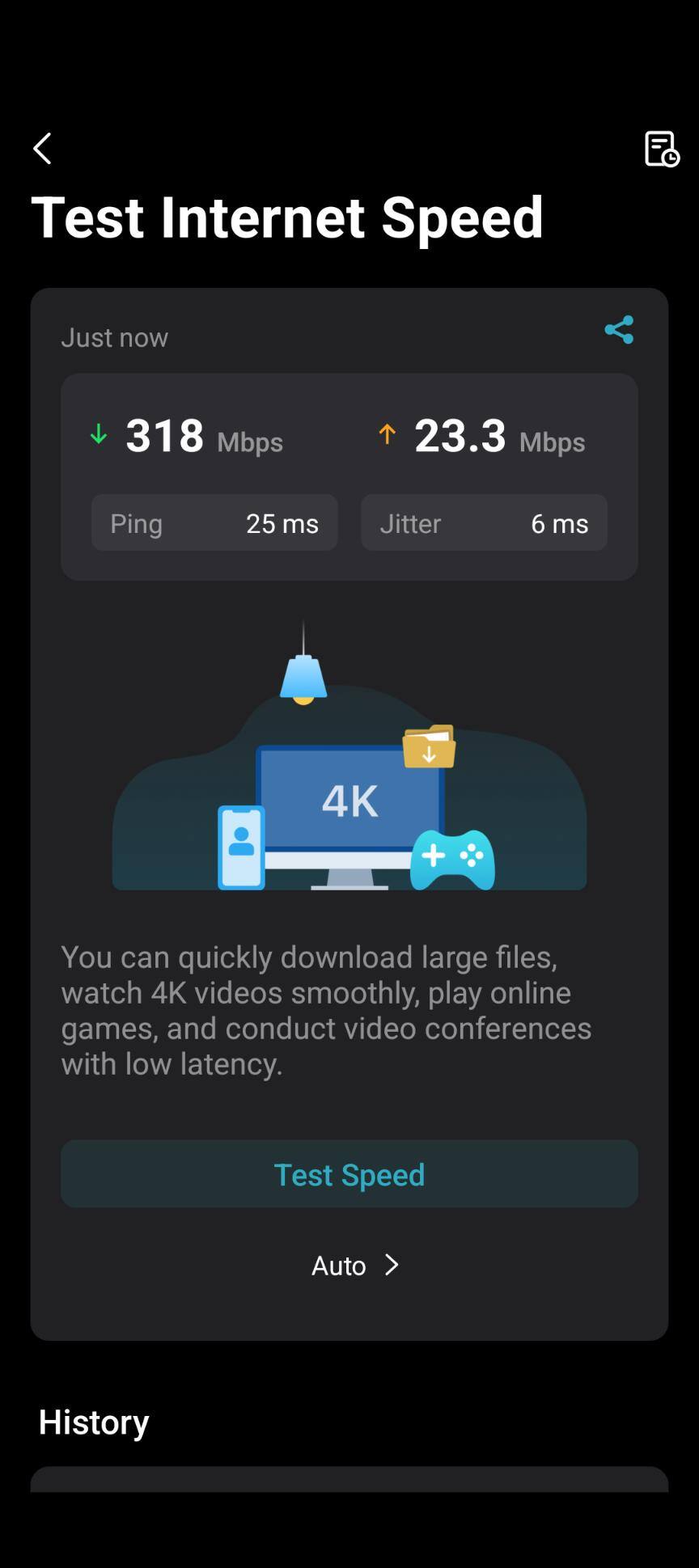Share the speed test result

[619, 330]
